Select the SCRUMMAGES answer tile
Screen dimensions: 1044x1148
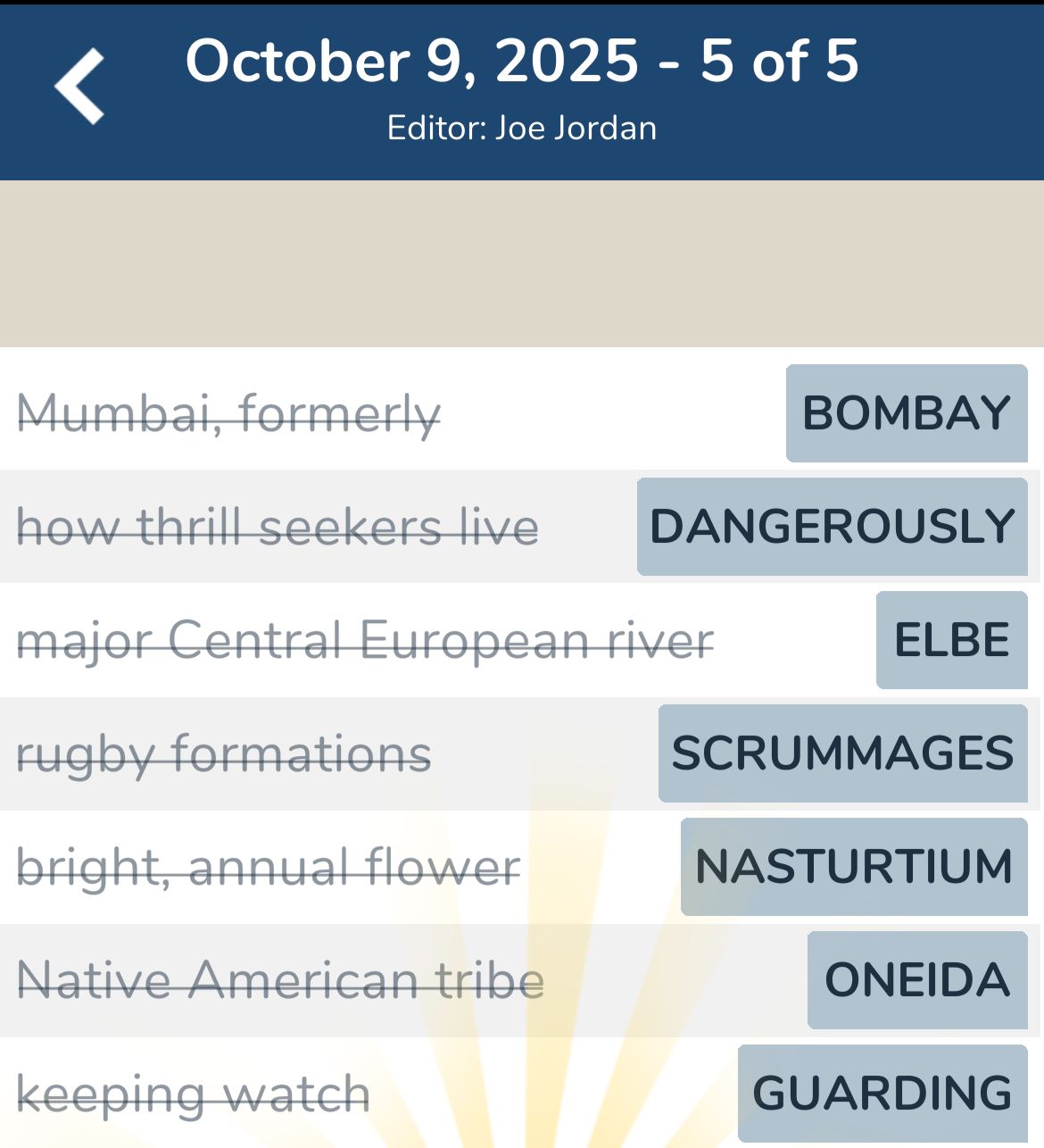pyautogui.click(x=843, y=753)
